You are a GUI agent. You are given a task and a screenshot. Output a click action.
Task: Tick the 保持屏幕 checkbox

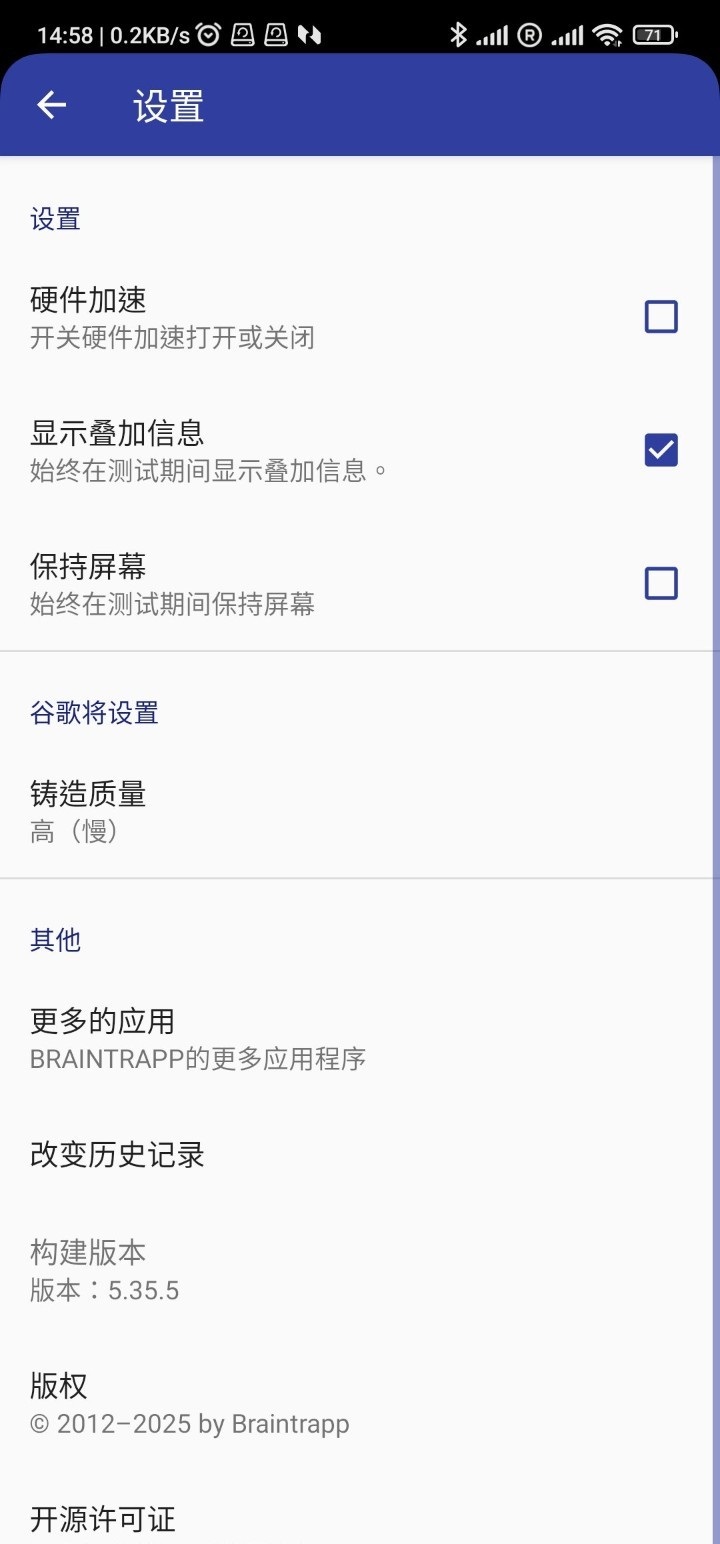click(x=661, y=583)
